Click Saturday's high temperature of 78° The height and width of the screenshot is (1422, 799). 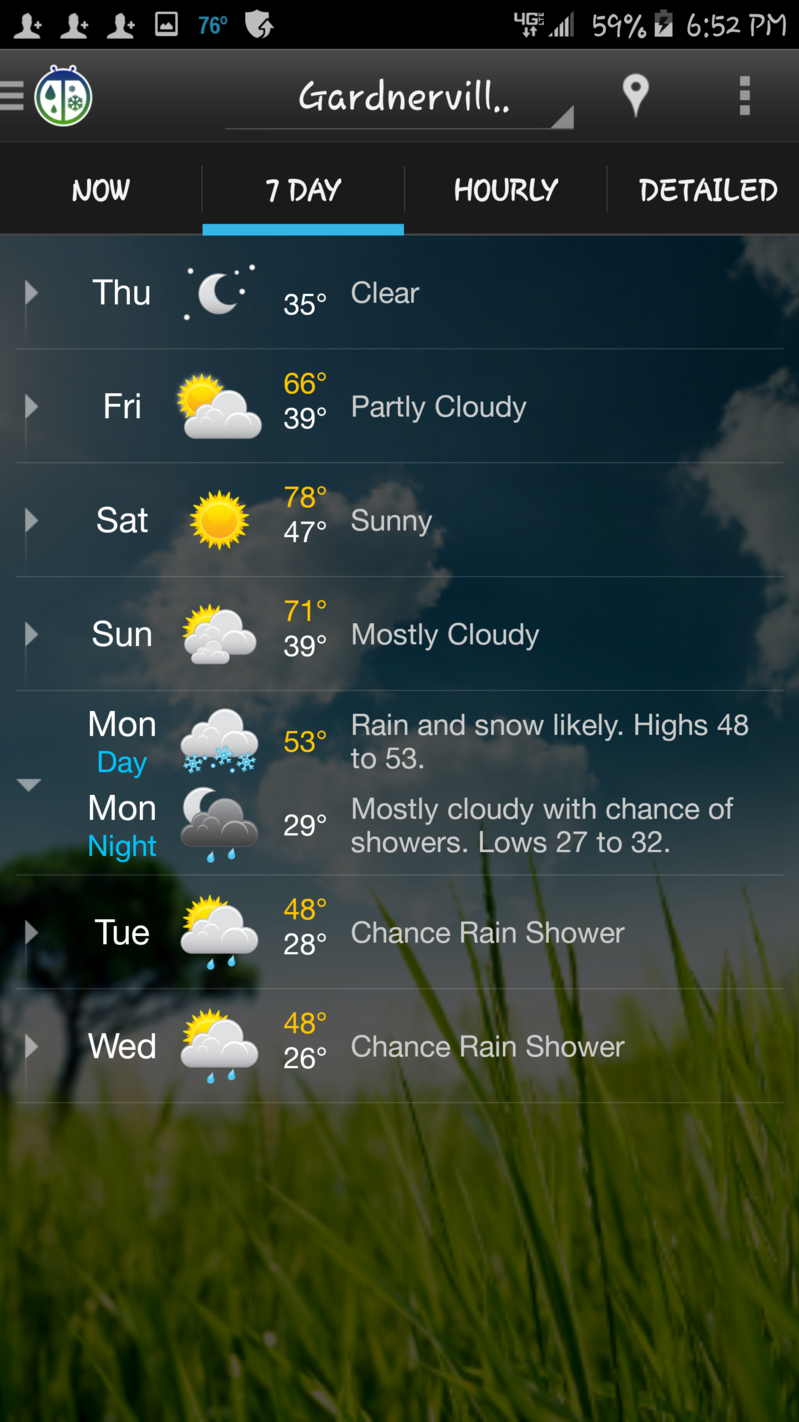click(x=304, y=495)
